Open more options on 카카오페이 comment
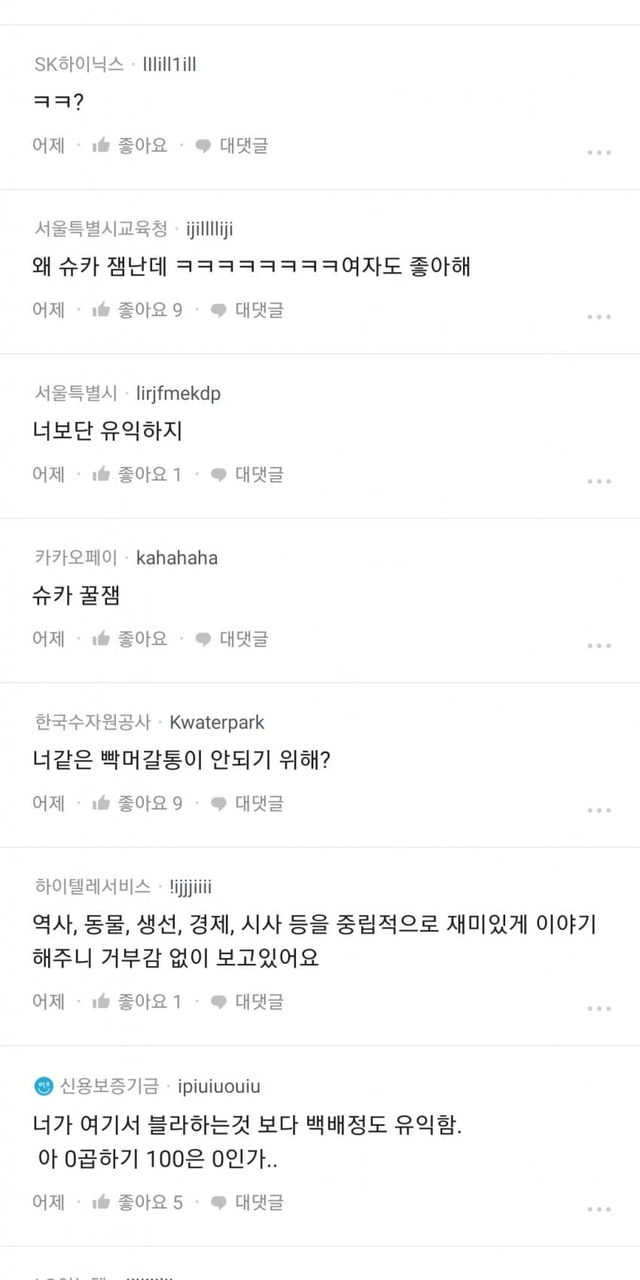 [x=599, y=644]
